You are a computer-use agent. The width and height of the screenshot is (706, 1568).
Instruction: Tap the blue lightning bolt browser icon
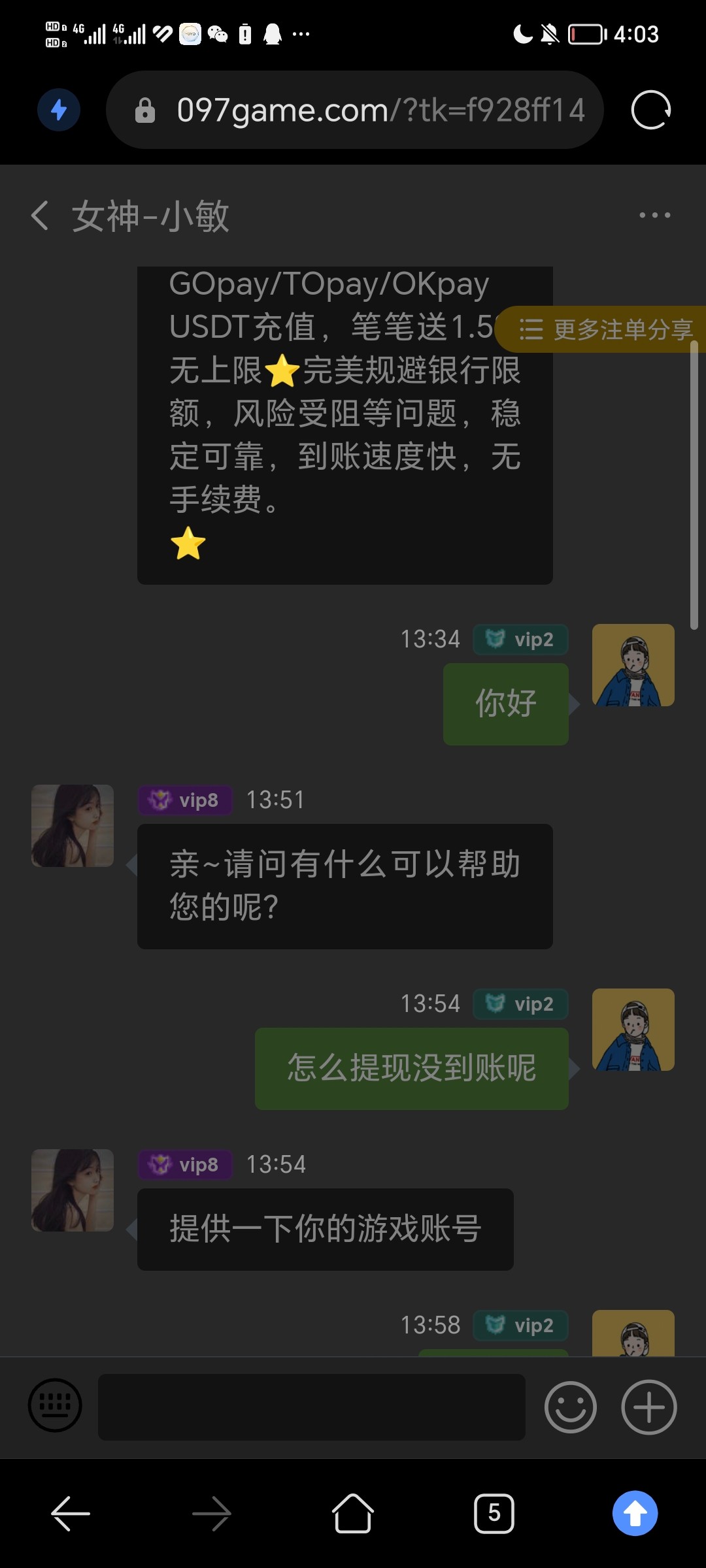pos(59,110)
